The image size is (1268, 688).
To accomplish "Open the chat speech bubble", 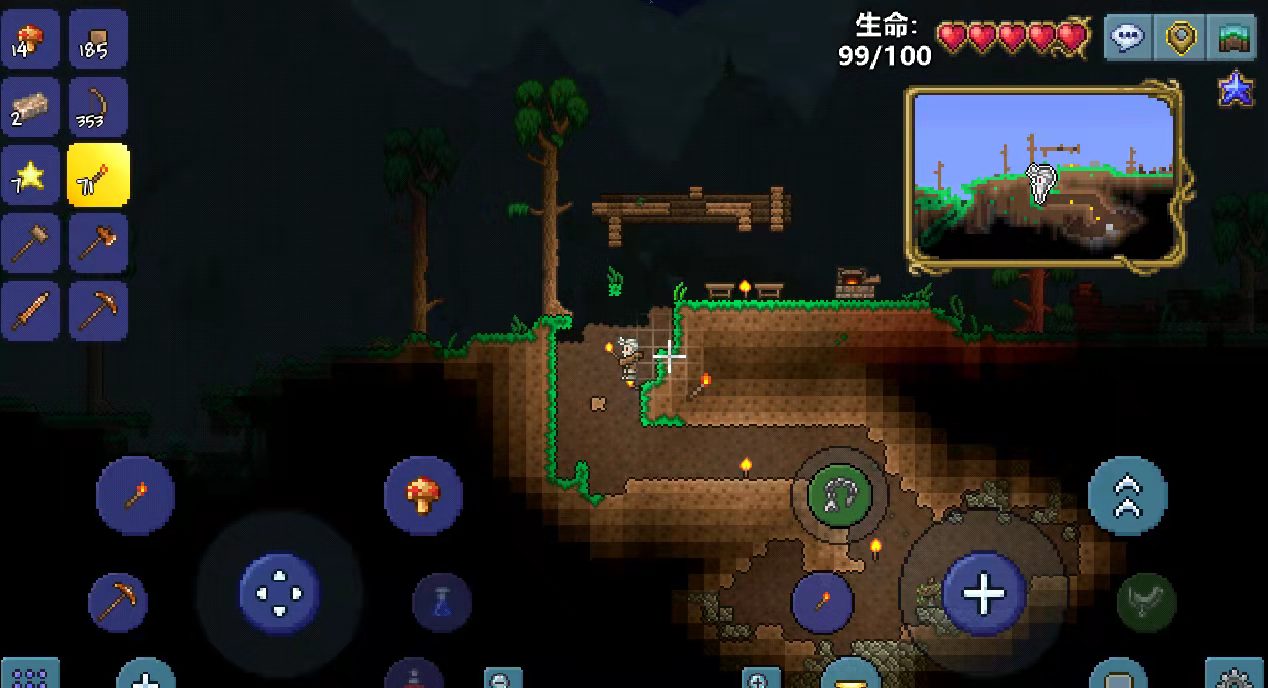I will tap(1129, 39).
